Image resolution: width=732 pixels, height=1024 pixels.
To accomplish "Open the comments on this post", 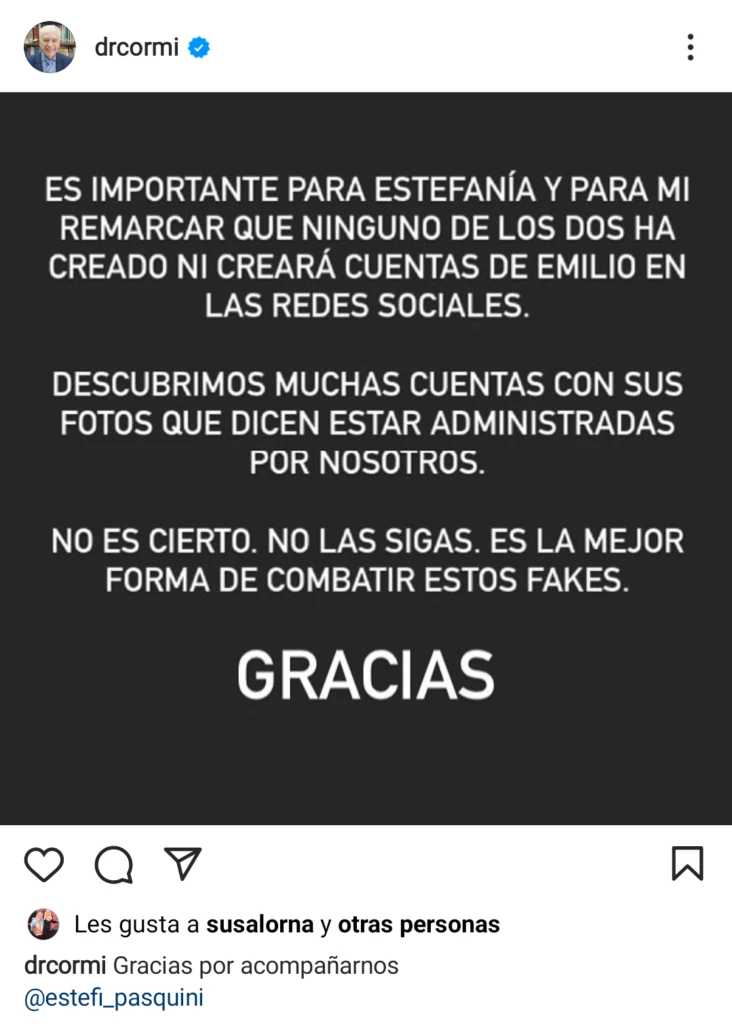I will point(114,864).
